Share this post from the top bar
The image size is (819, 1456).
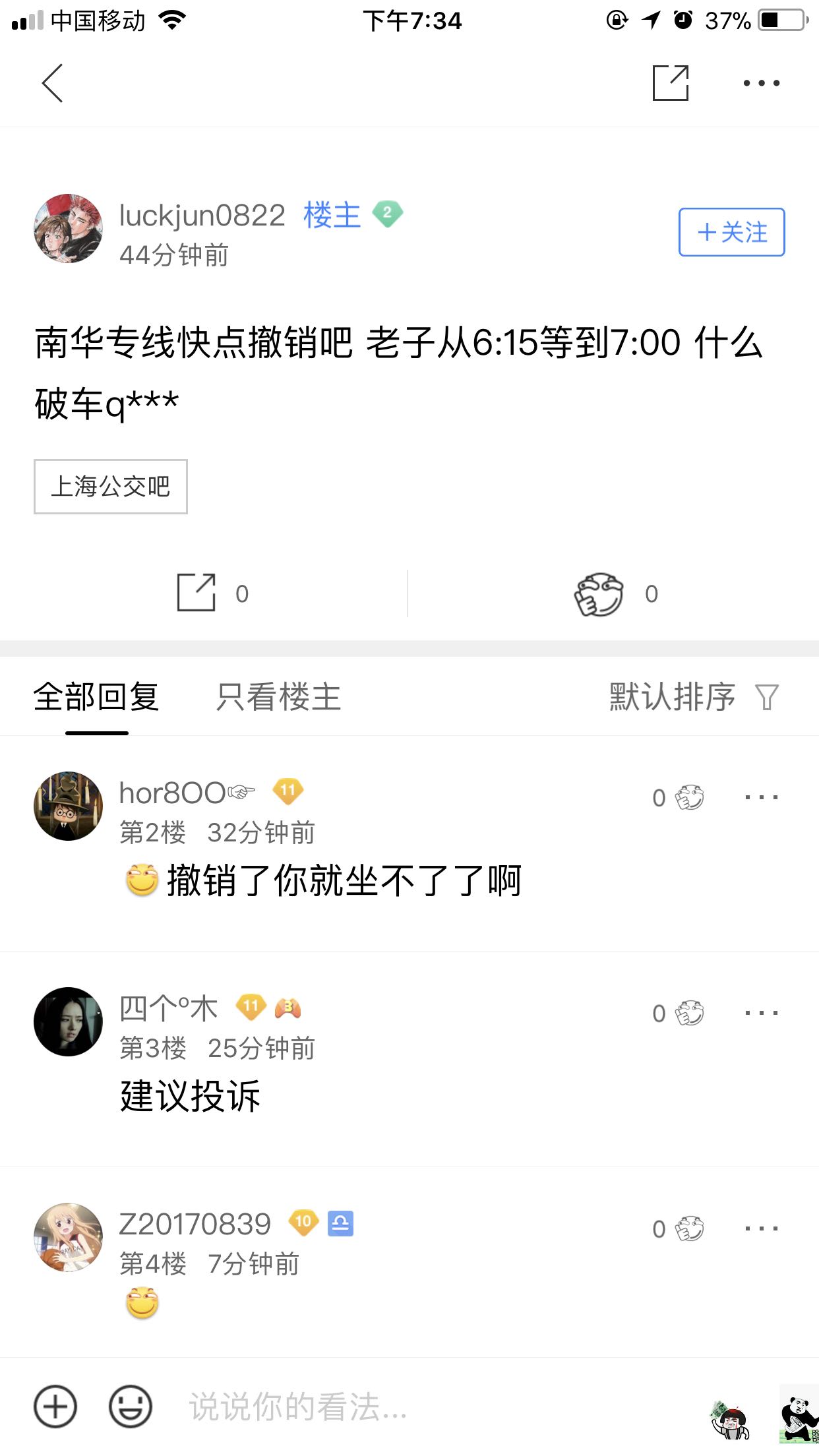(x=670, y=83)
